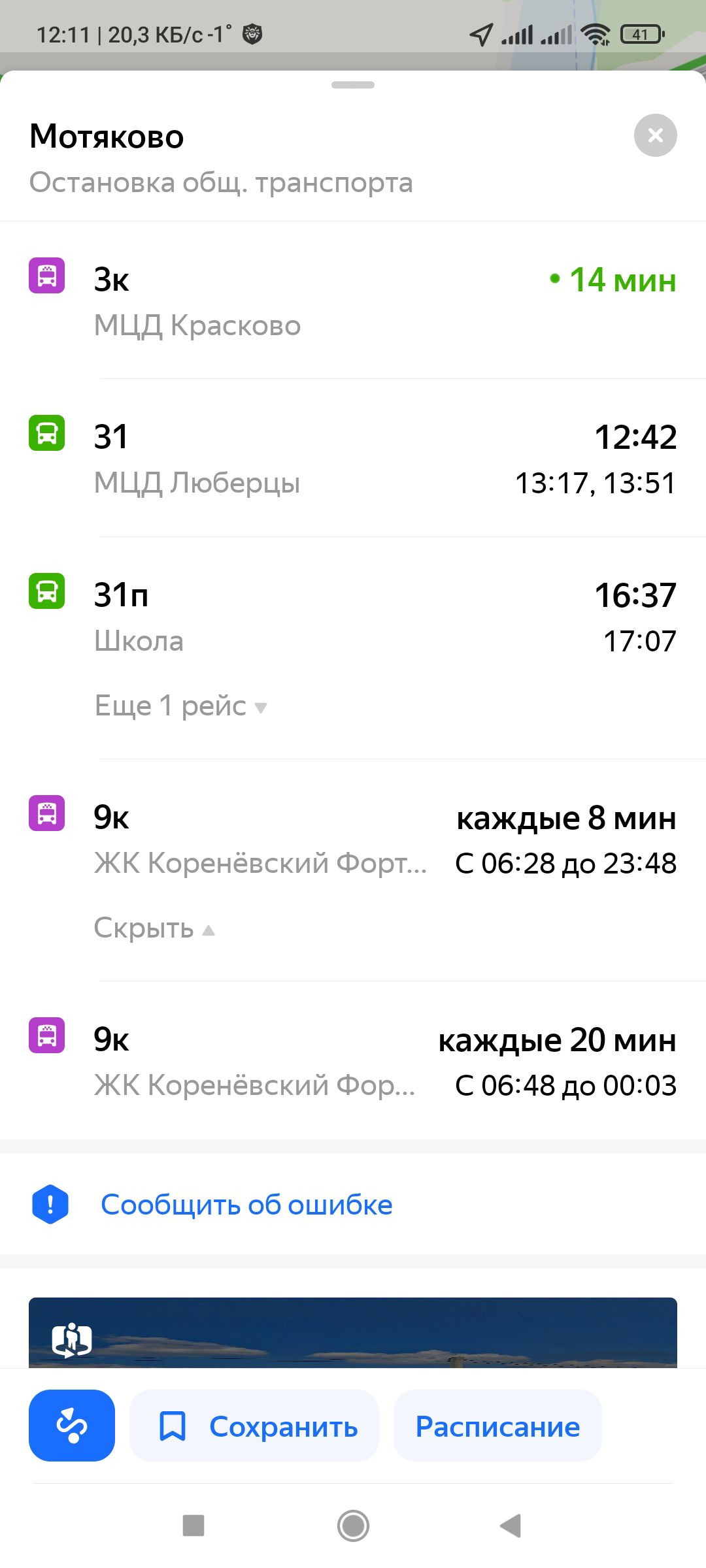This screenshot has width=706, height=1568.
Task: Open route 9к running every 20 minutes
Action: pyautogui.click(x=353, y=1061)
